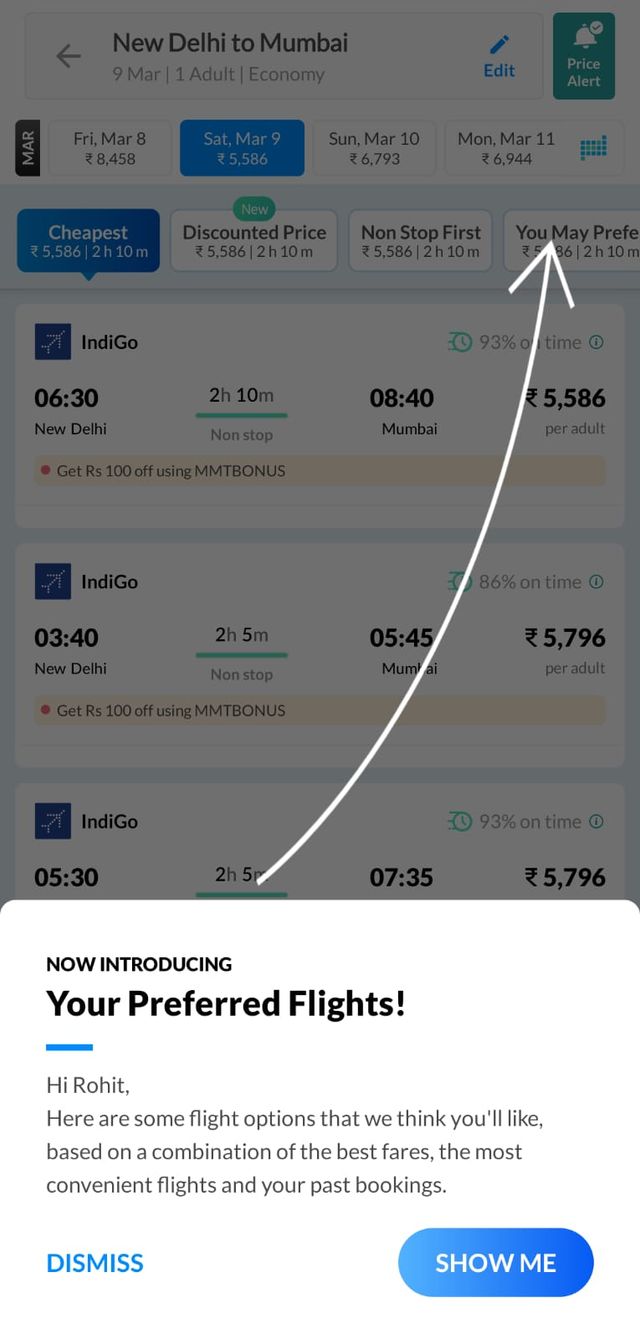Set a Price Alert

583,56
